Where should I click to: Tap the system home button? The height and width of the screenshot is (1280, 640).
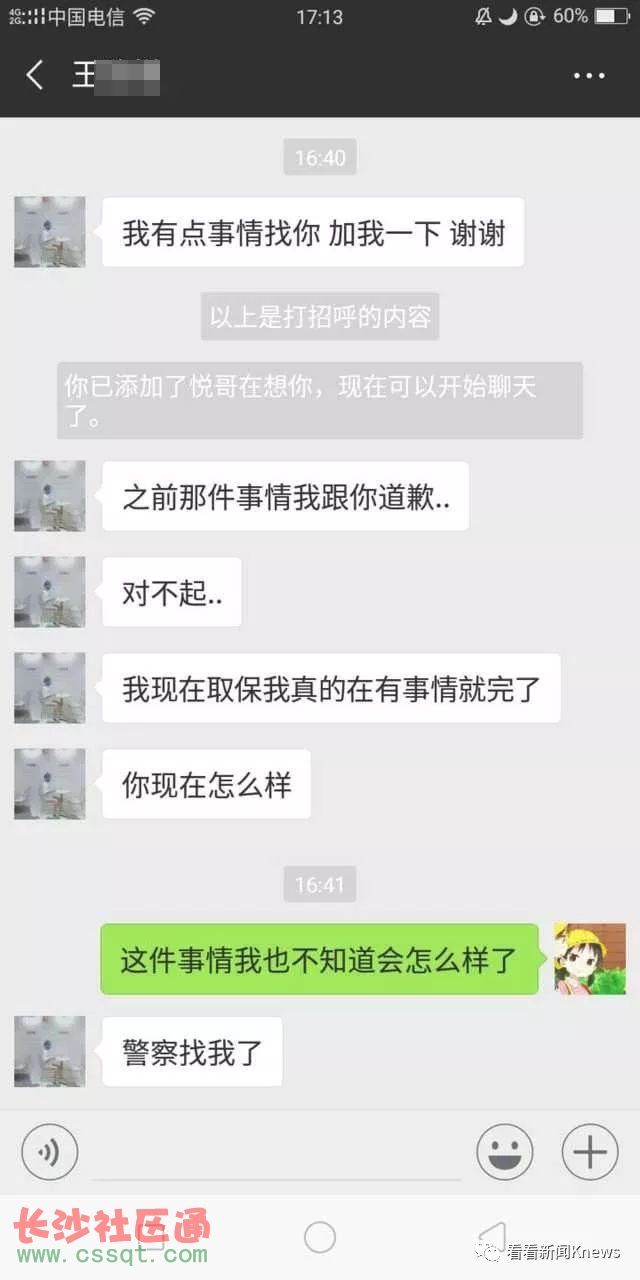pyautogui.click(x=320, y=1237)
